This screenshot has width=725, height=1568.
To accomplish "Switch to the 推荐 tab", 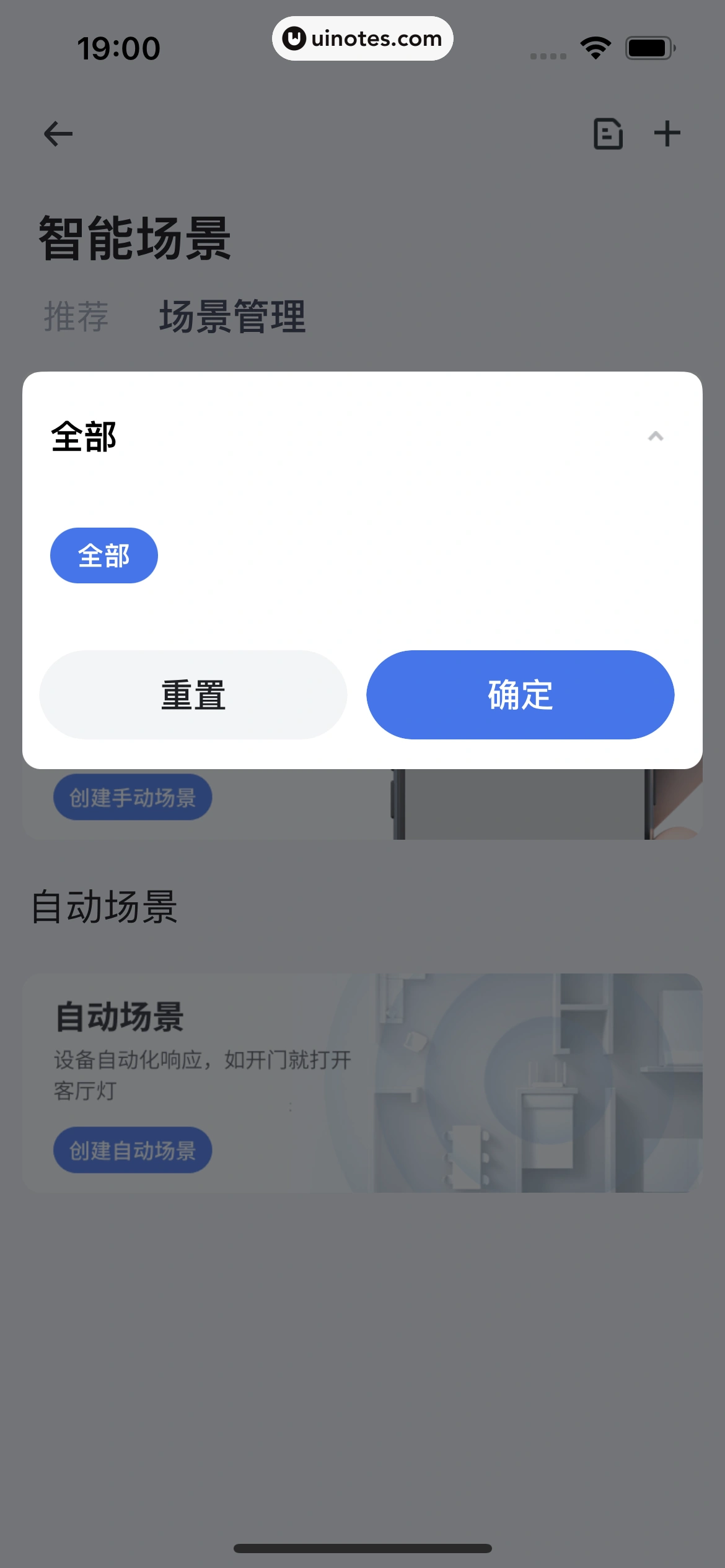I will coord(76,318).
